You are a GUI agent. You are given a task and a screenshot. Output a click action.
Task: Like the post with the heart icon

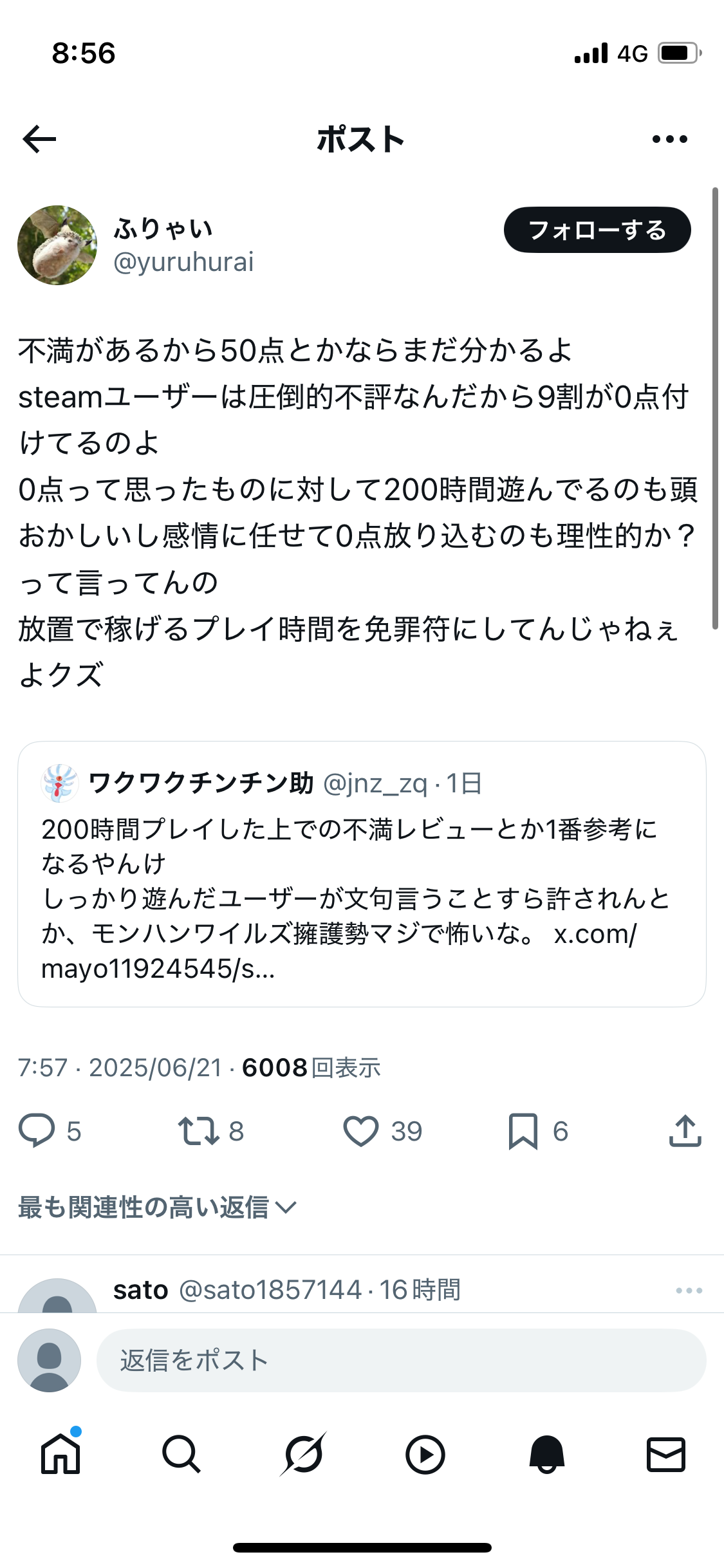point(360,1131)
